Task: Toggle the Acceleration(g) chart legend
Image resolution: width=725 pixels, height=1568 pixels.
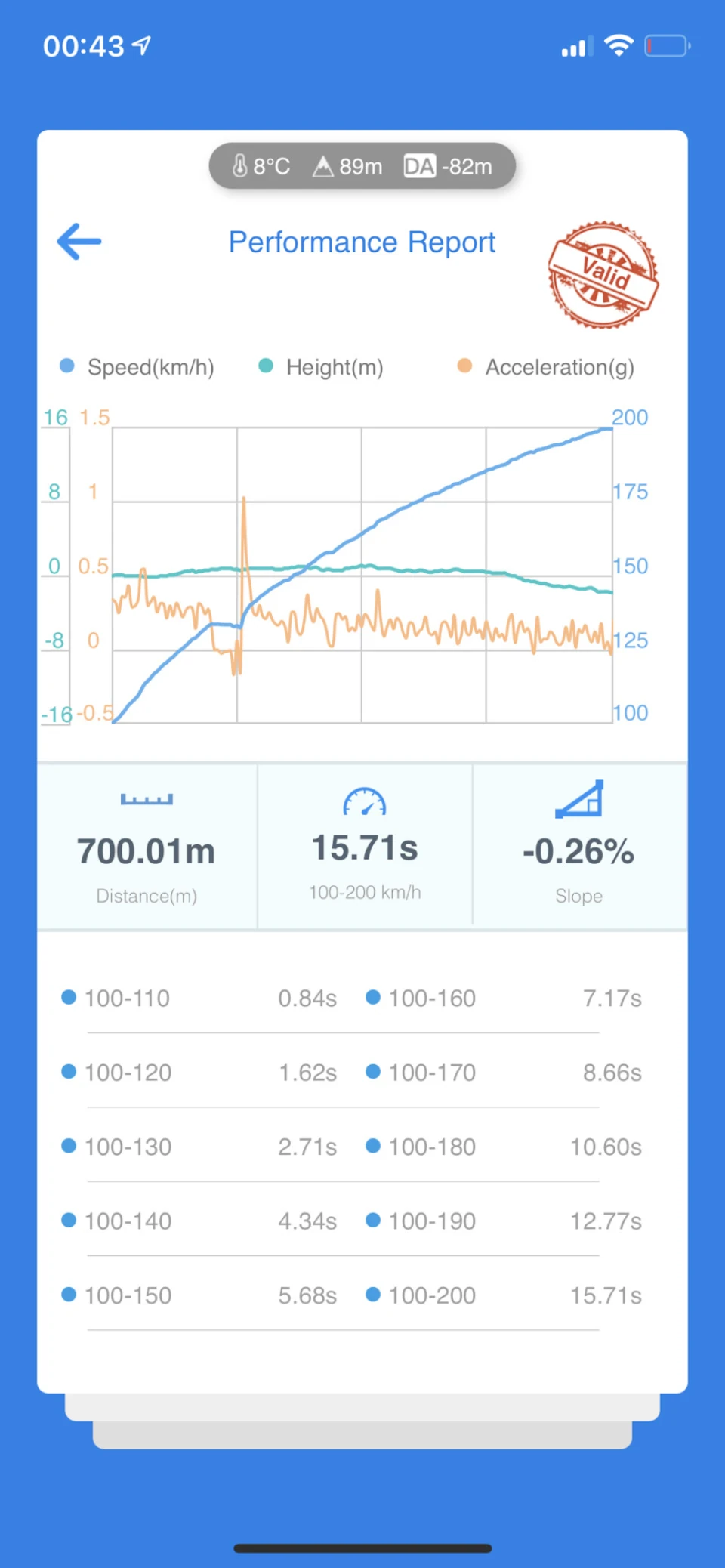Action: [546, 367]
